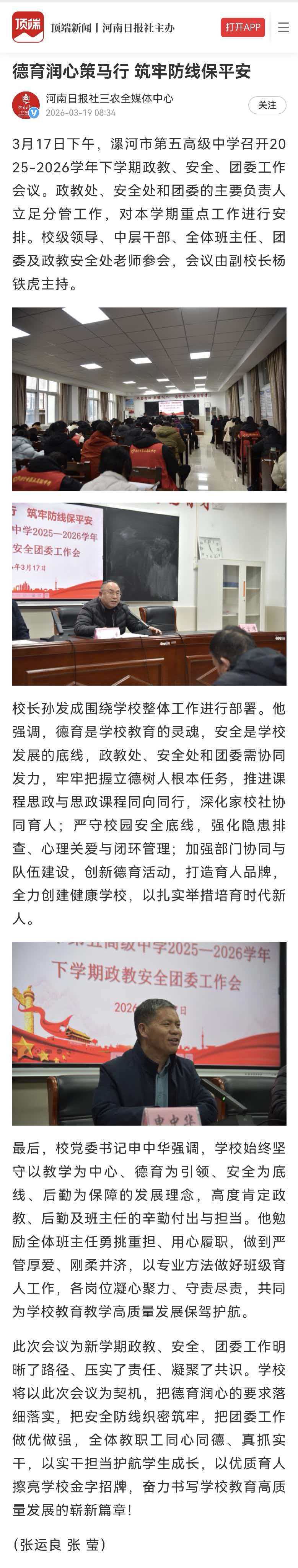View the meeting room photo
The width and height of the screenshot is (298, 1568).
[x=149, y=399]
